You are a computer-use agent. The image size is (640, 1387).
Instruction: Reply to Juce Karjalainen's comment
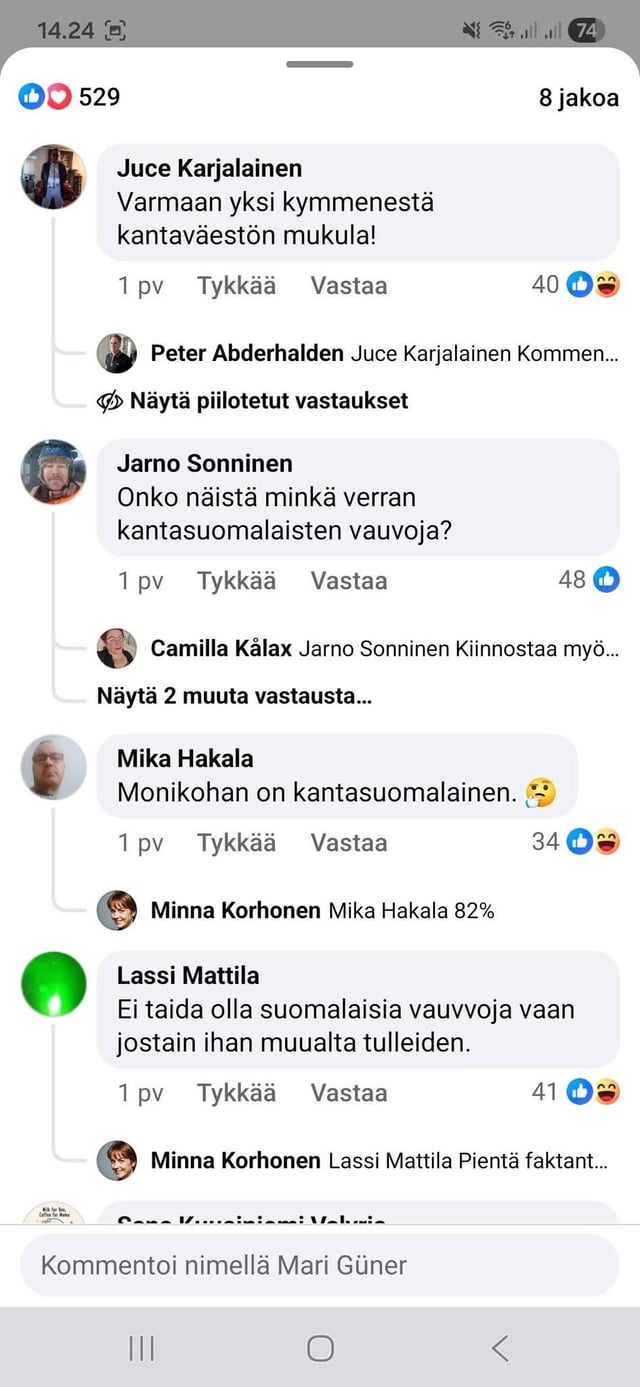click(348, 285)
